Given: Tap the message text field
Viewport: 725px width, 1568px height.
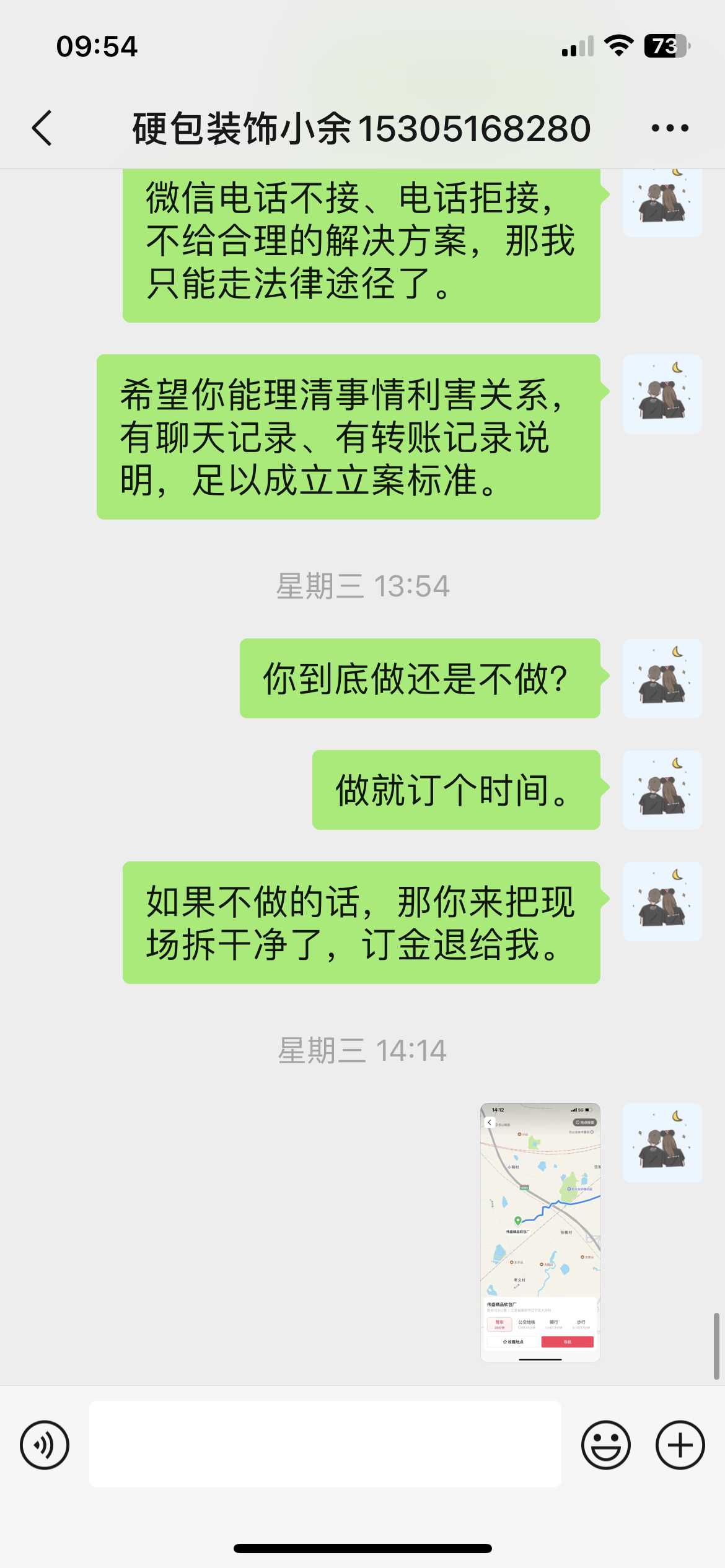Looking at the screenshot, I should coord(325,1444).
